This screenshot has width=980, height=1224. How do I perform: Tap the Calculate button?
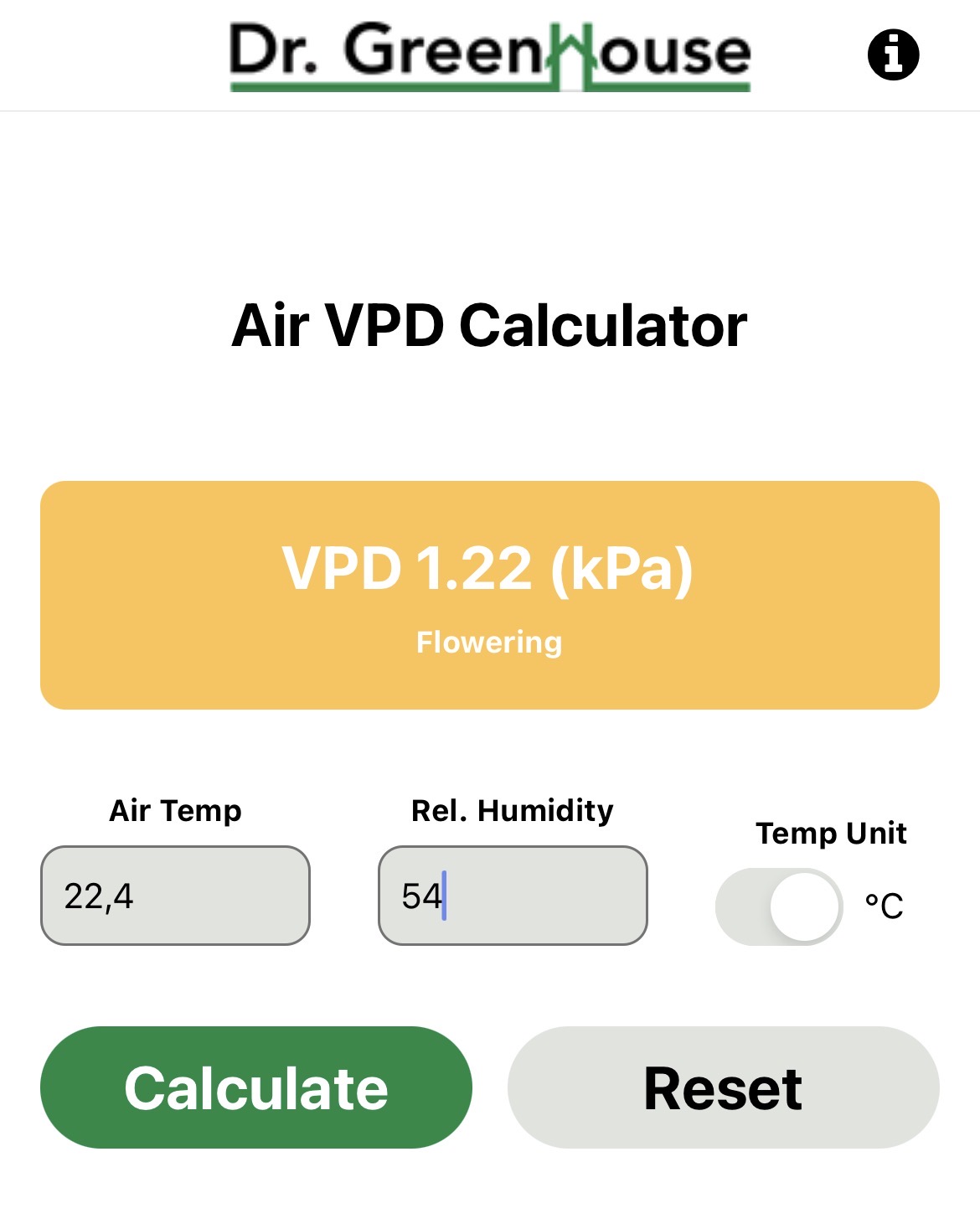[x=256, y=1087]
